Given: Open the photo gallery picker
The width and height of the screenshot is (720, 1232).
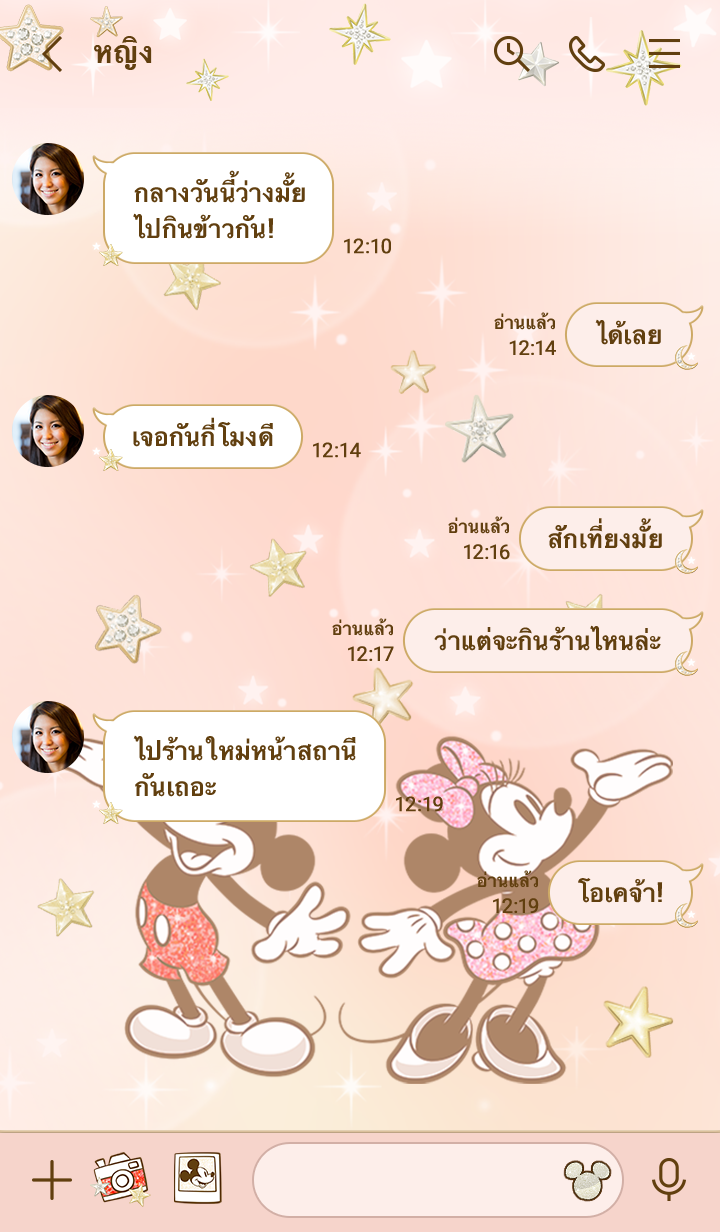Looking at the screenshot, I should coord(198,1179).
